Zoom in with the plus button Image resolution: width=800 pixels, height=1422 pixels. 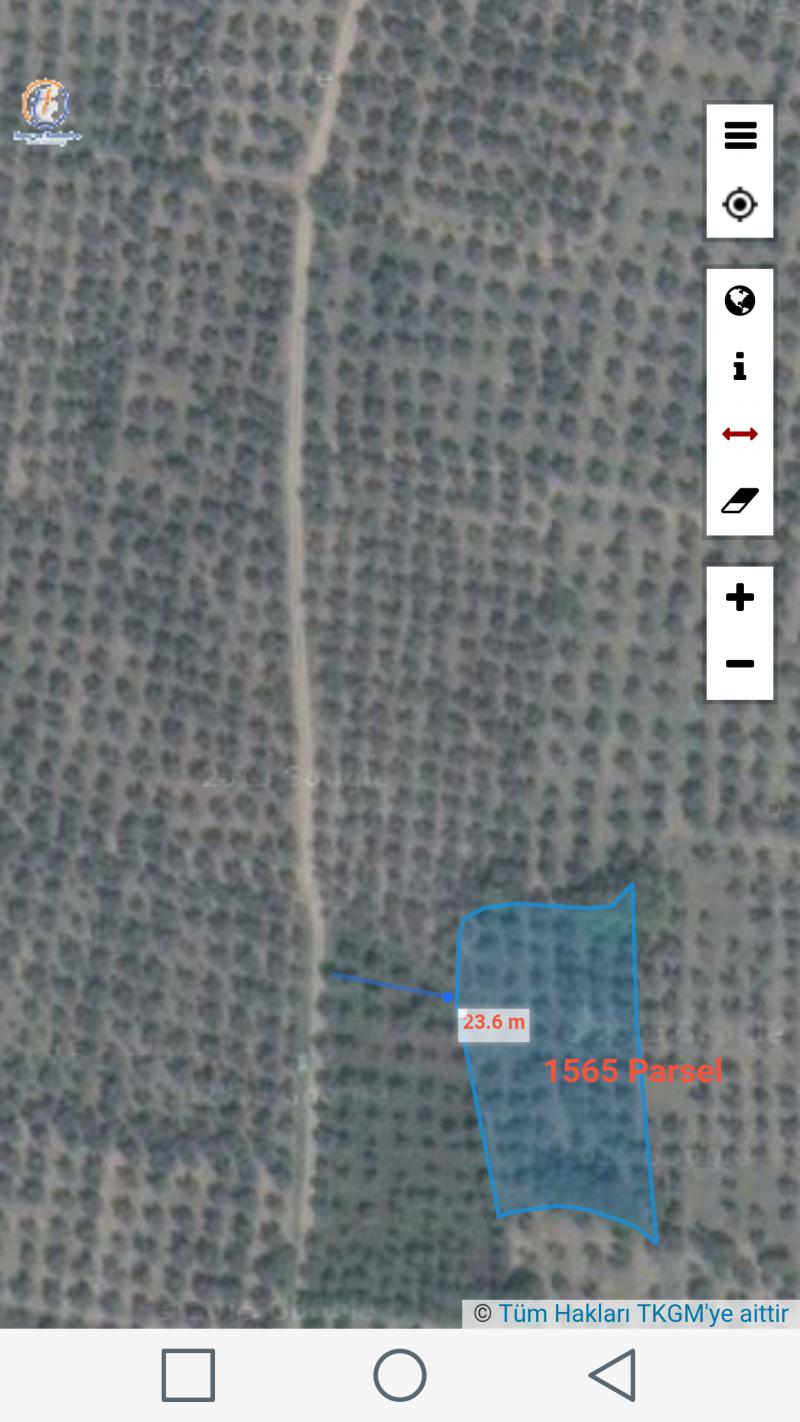point(740,598)
